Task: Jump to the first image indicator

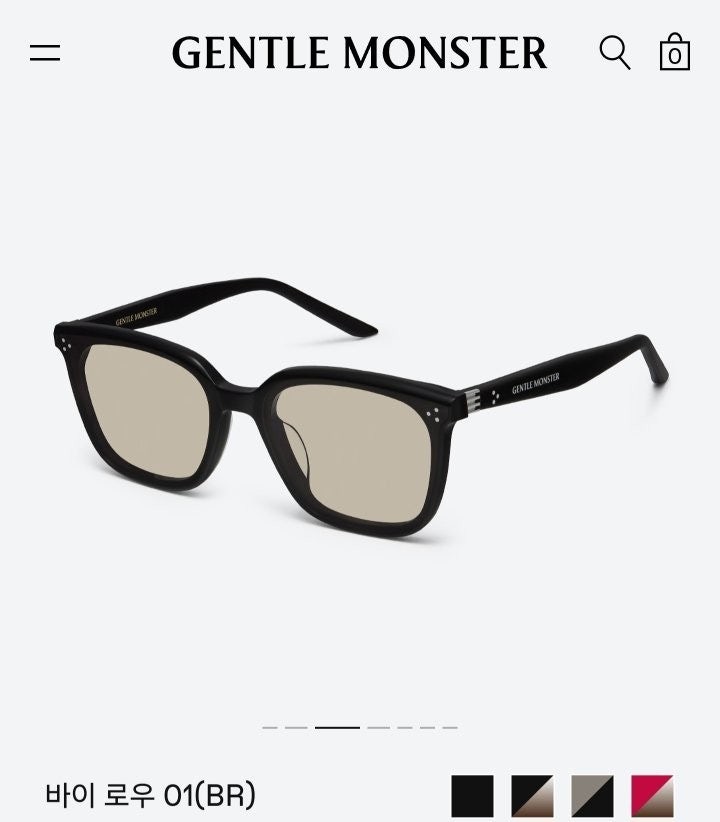Action: click(x=269, y=727)
